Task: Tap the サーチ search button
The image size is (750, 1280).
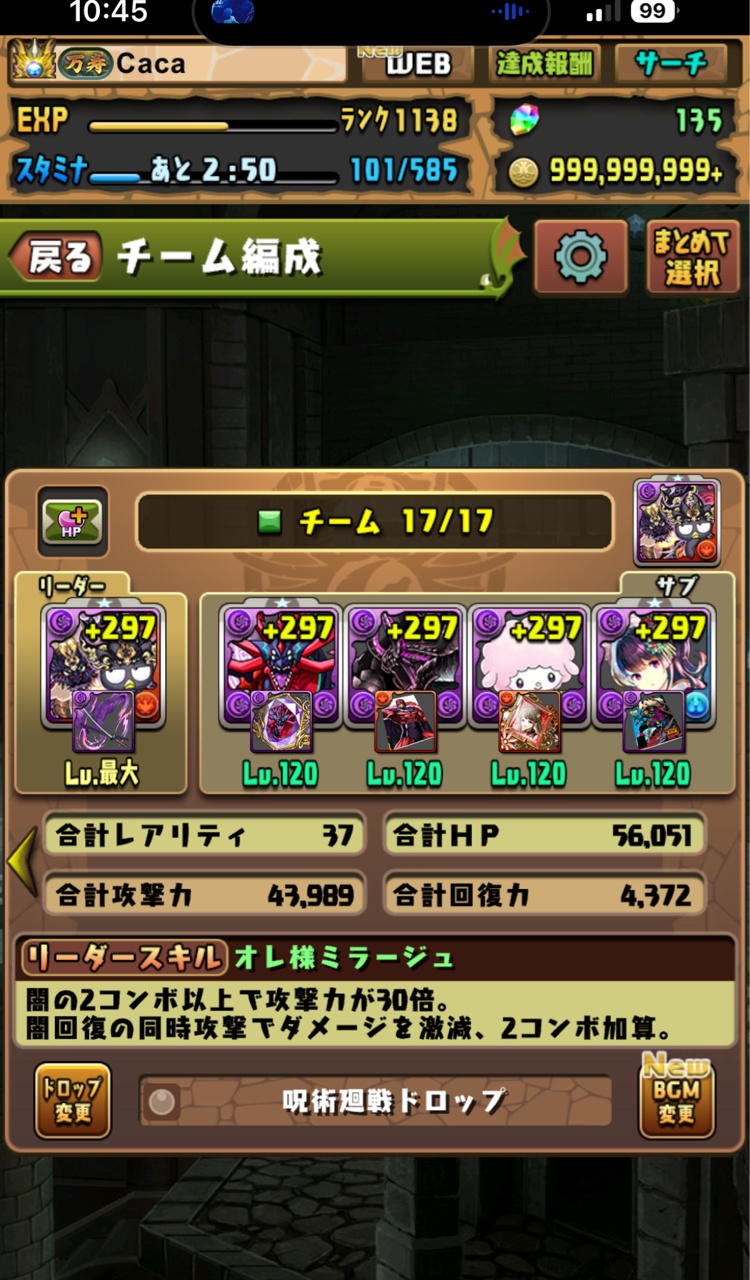Action: pos(671,64)
